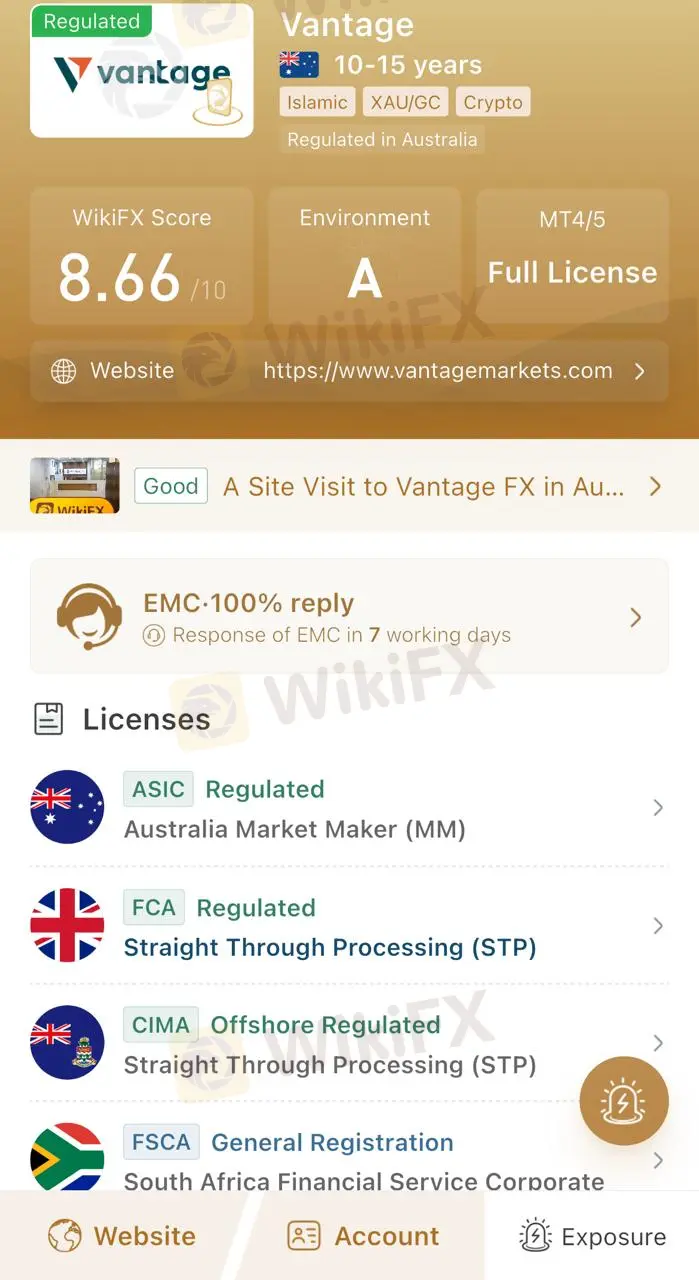View the ASIC Australia license details
The height and width of the screenshot is (1280, 699).
pos(349,808)
